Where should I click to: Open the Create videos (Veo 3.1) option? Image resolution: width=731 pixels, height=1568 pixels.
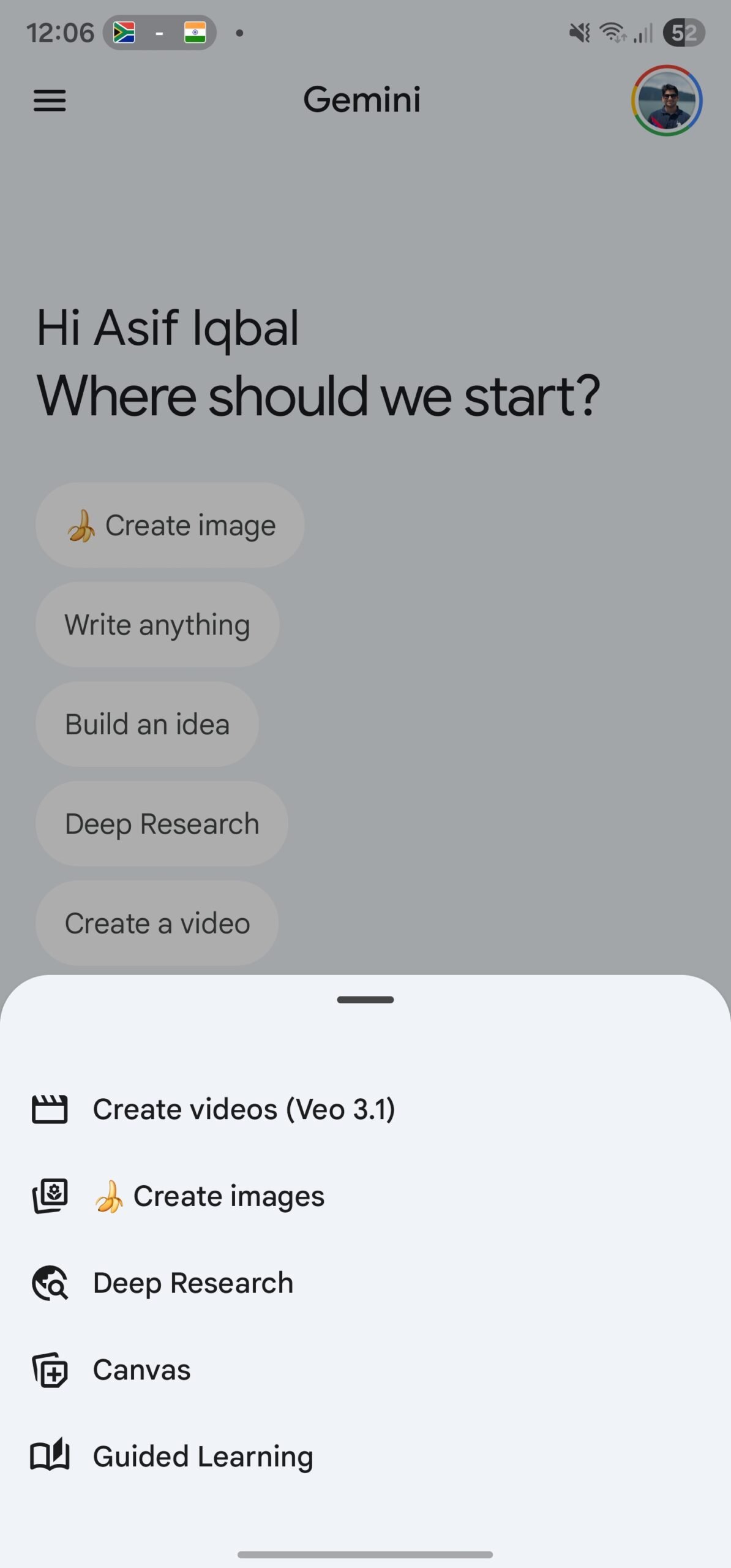(244, 1109)
